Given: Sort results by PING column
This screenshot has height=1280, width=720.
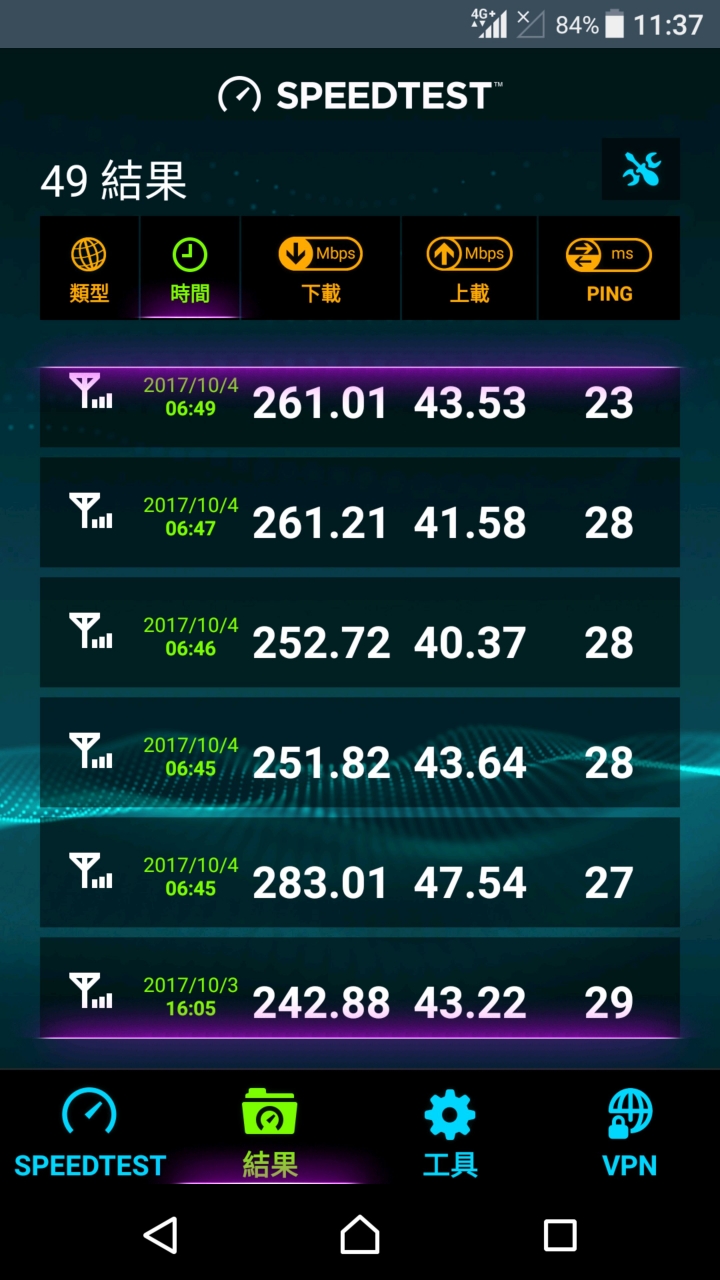Looking at the screenshot, I should click(609, 268).
